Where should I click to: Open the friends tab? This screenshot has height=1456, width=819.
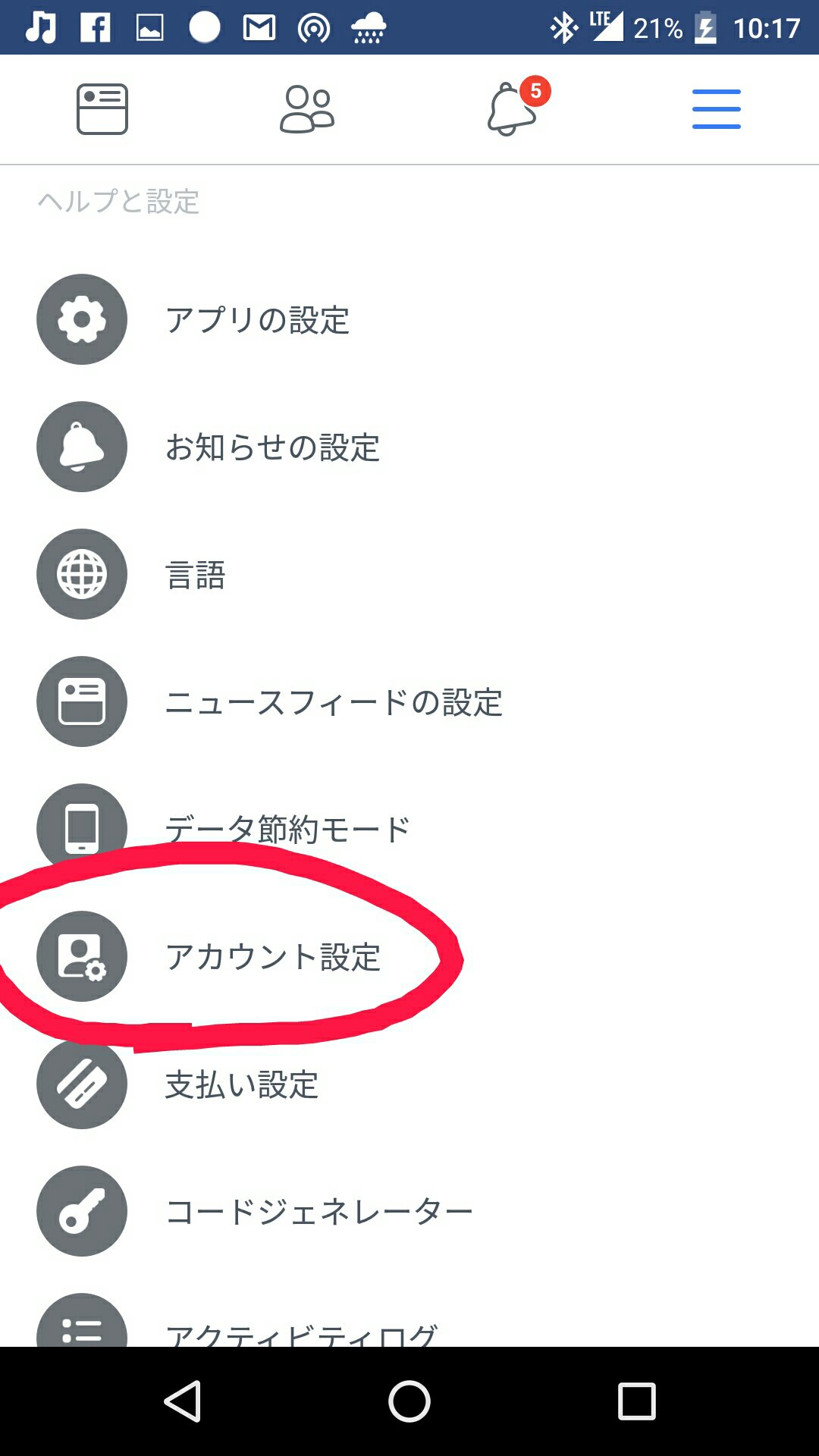coord(307,109)
